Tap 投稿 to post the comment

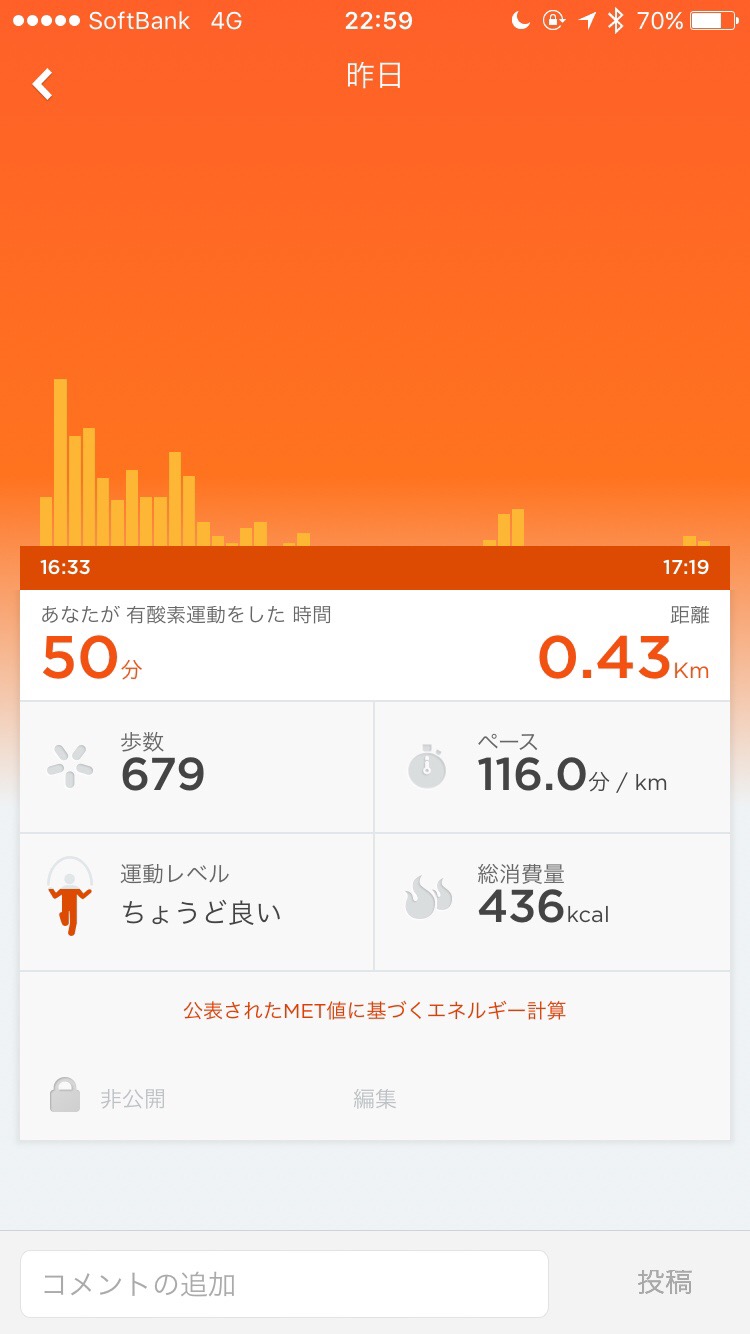pyautogui.click(x=665, y=1282)
